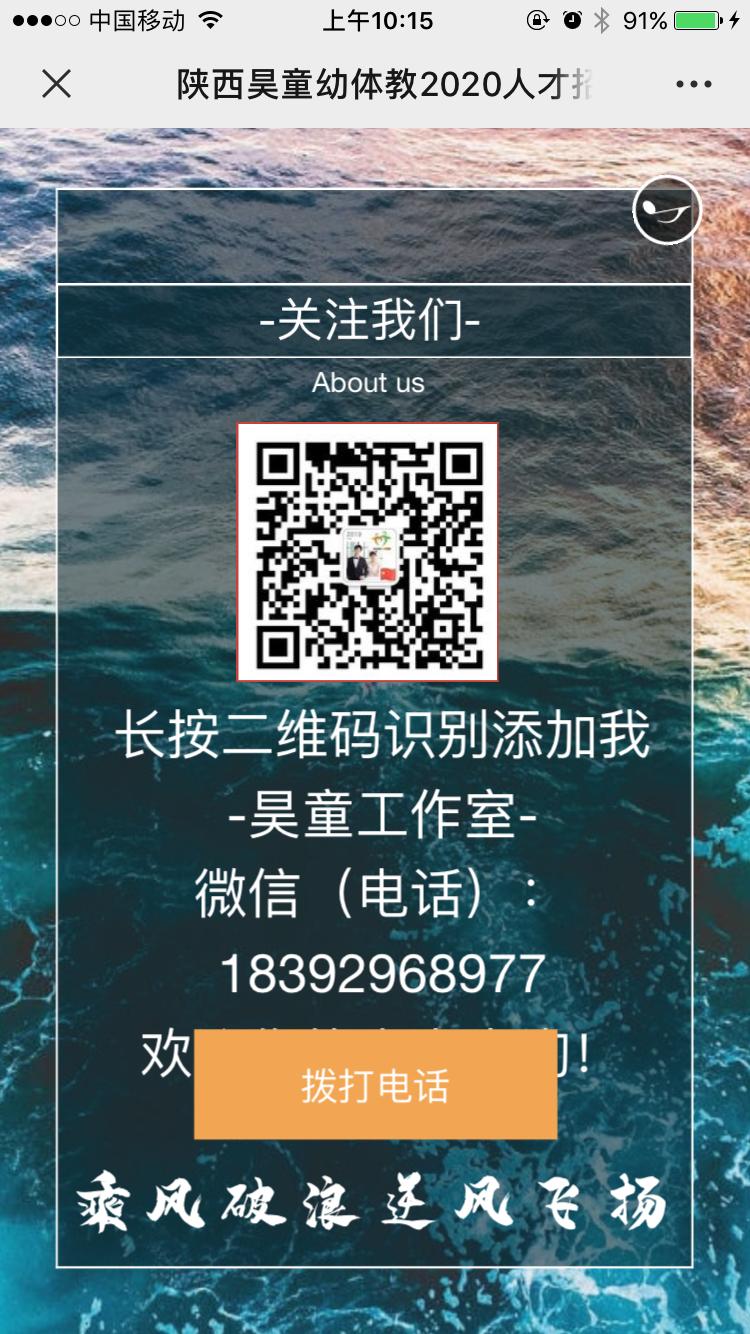Close the webpage with the X button
Screen dimensions: 750x1334
57,84
